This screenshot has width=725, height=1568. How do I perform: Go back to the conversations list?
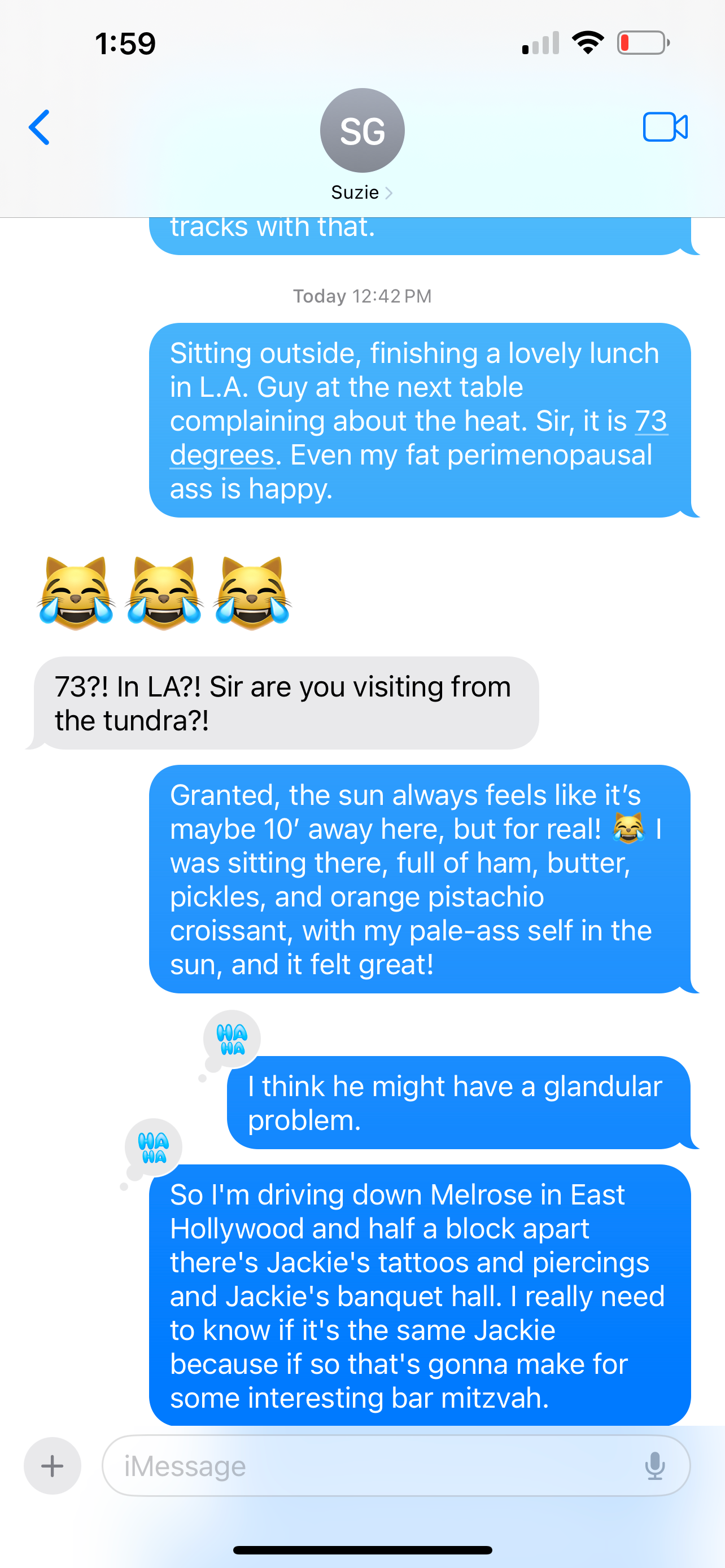click(39, 128)
